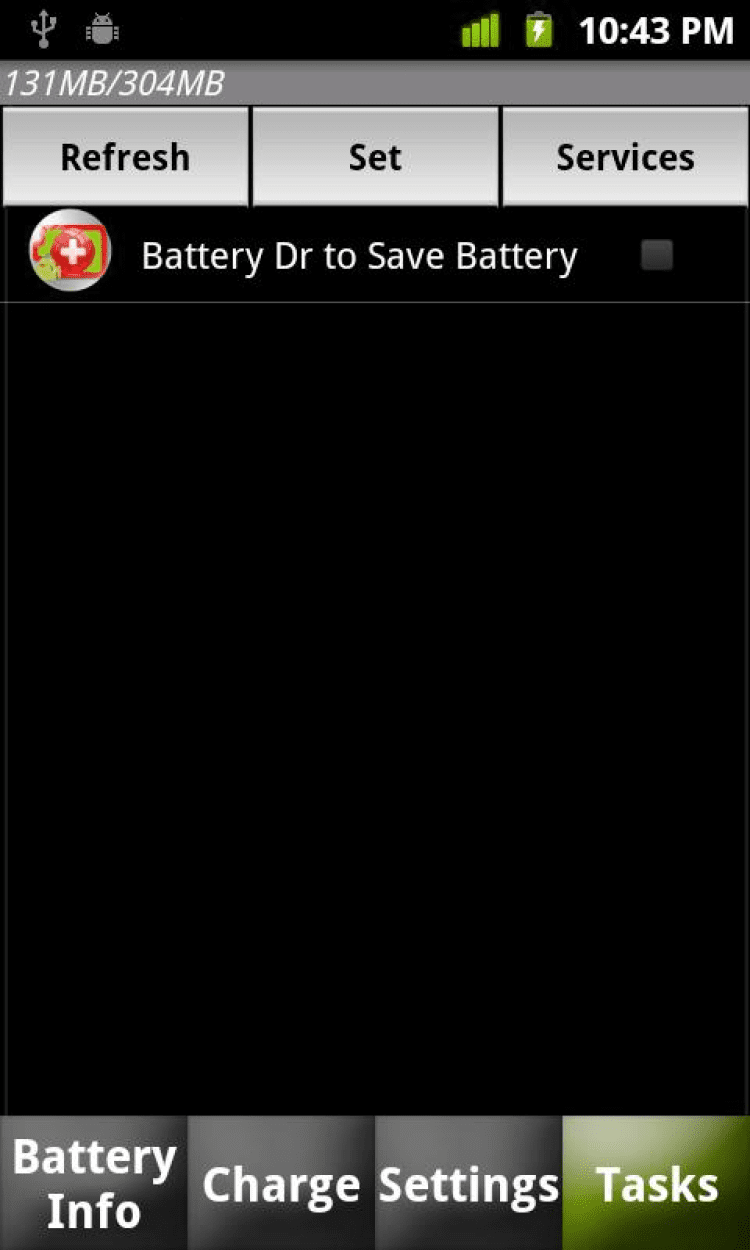Open the Settings tab
The height and width of the screenshot is (1250, 750).
[x=468, y=1183]
